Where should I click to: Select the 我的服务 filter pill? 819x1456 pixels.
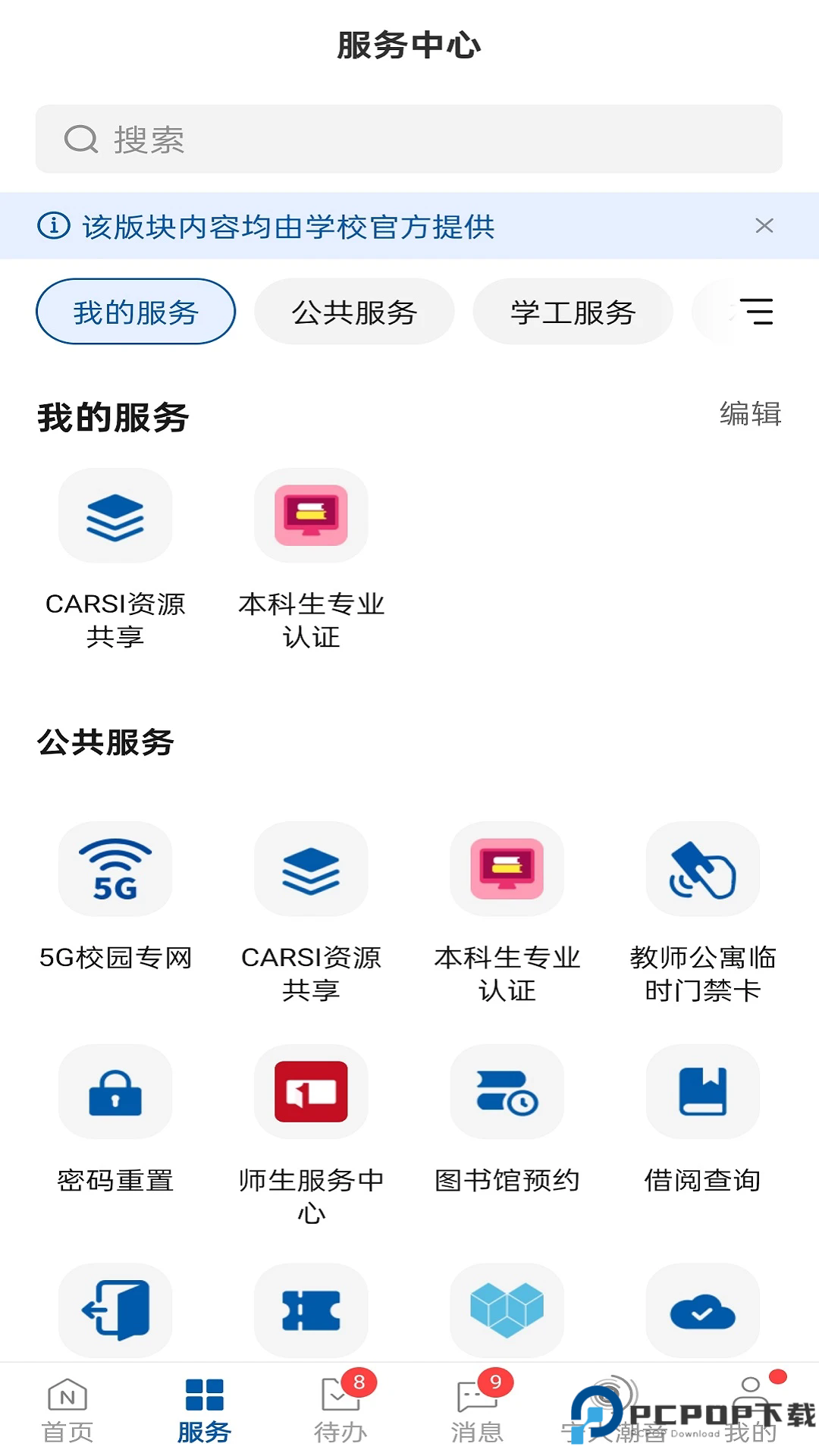(x=135, y=311)
